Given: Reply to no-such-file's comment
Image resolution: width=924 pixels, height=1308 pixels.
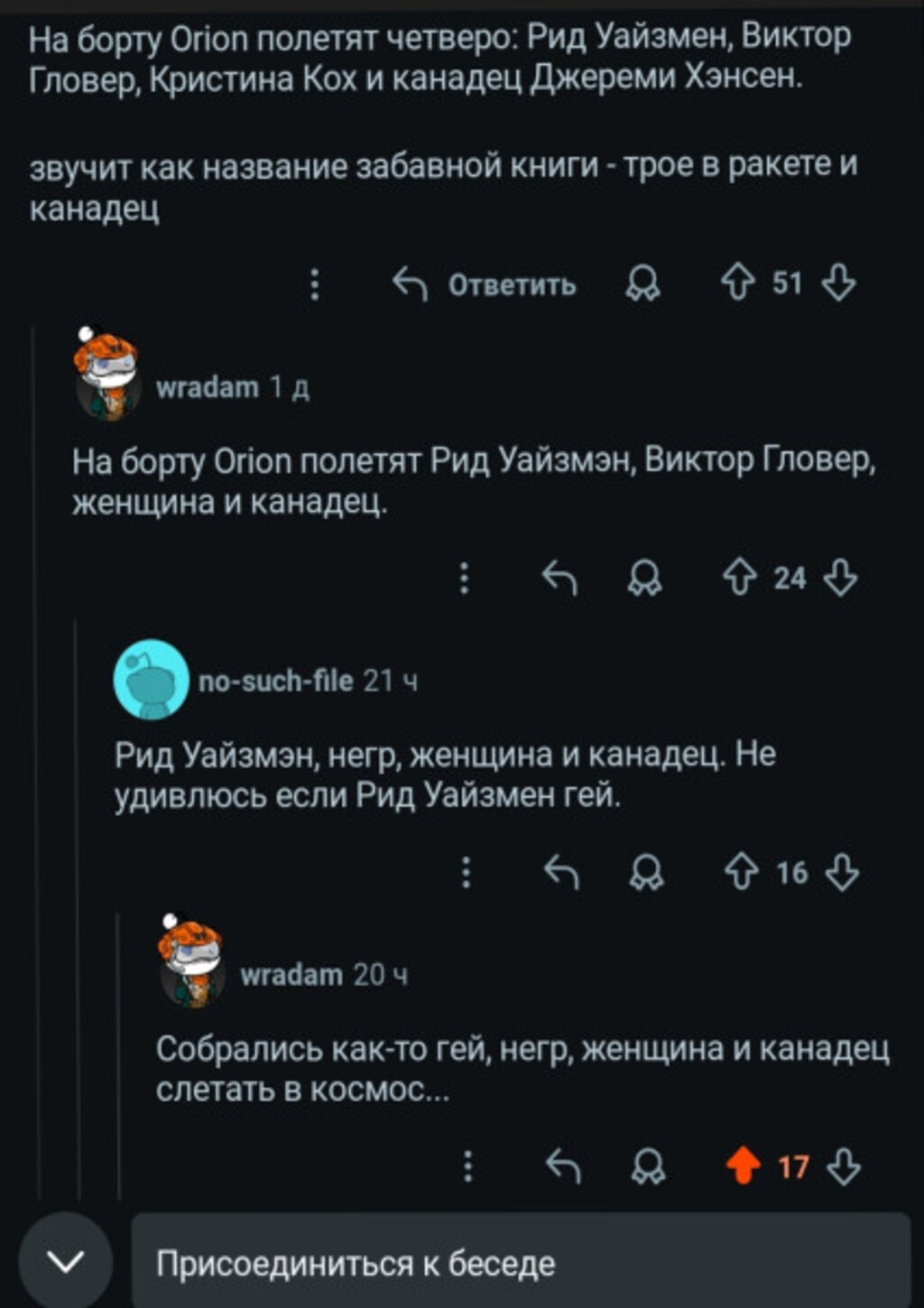Looking at the screenshot, I should [x=560, y=872].
